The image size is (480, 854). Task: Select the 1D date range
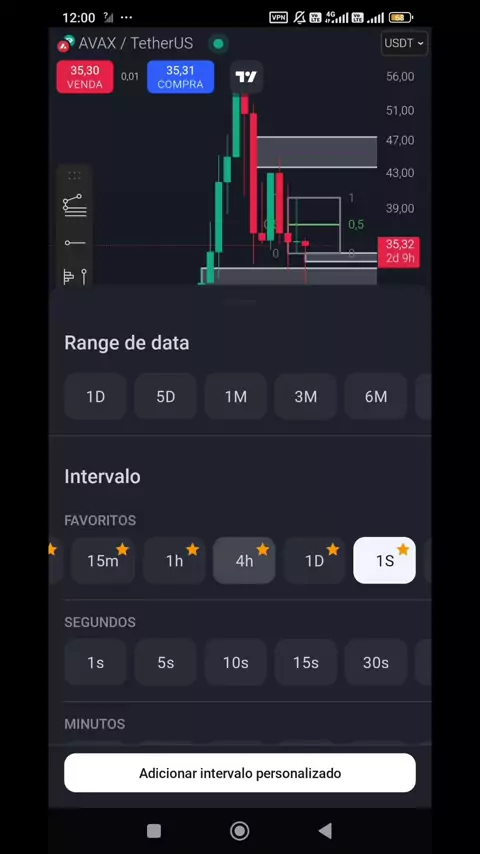click(95, 396)
